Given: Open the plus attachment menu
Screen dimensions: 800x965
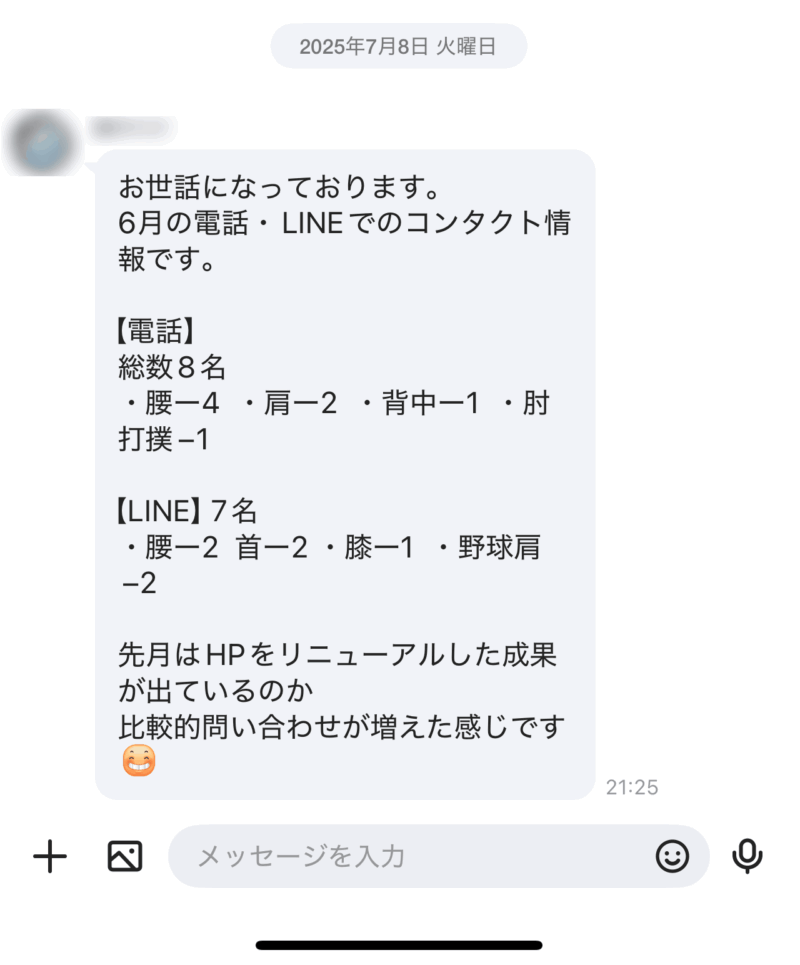Looking at the screenshot, I should click(49, 856).
